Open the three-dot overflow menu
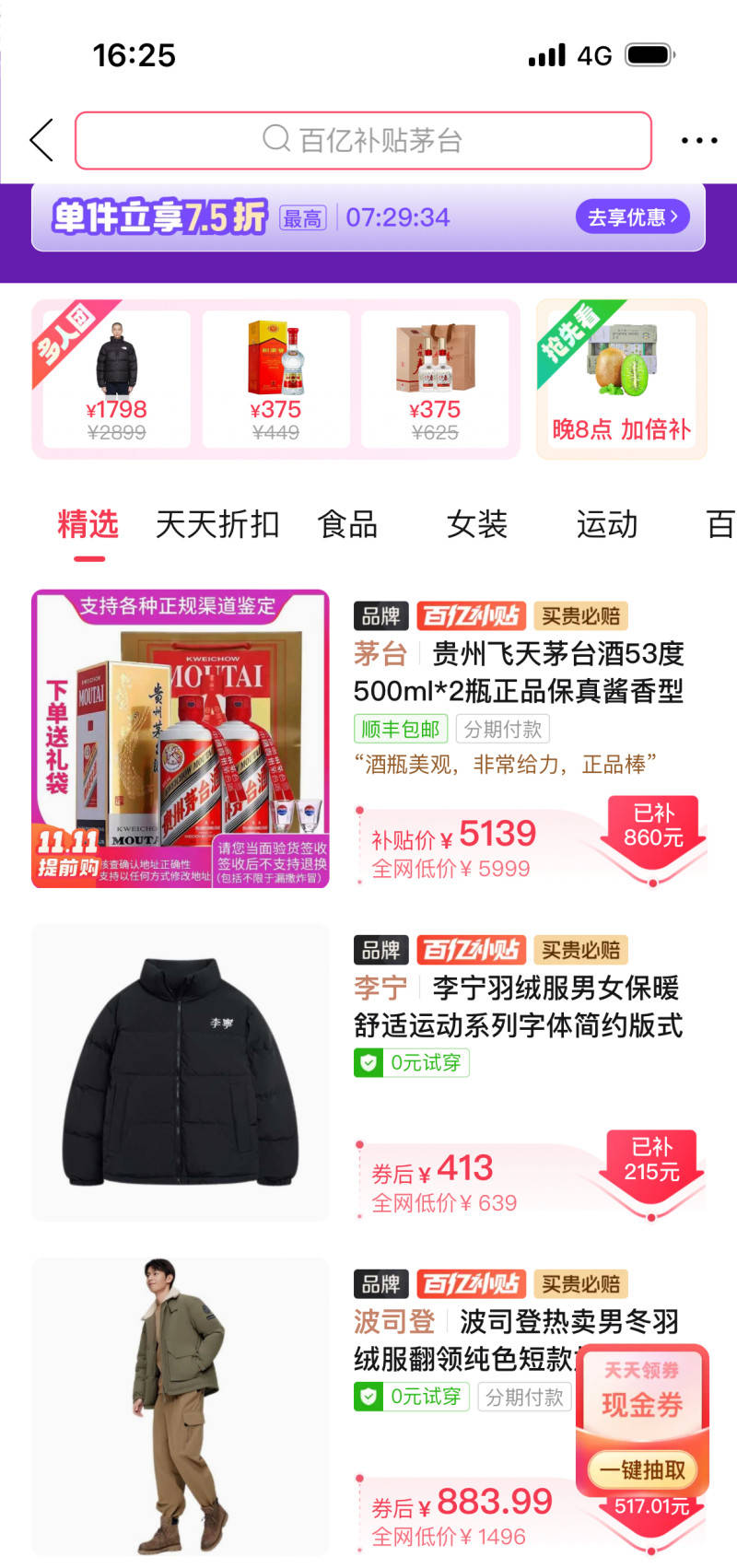 [698, 140]
